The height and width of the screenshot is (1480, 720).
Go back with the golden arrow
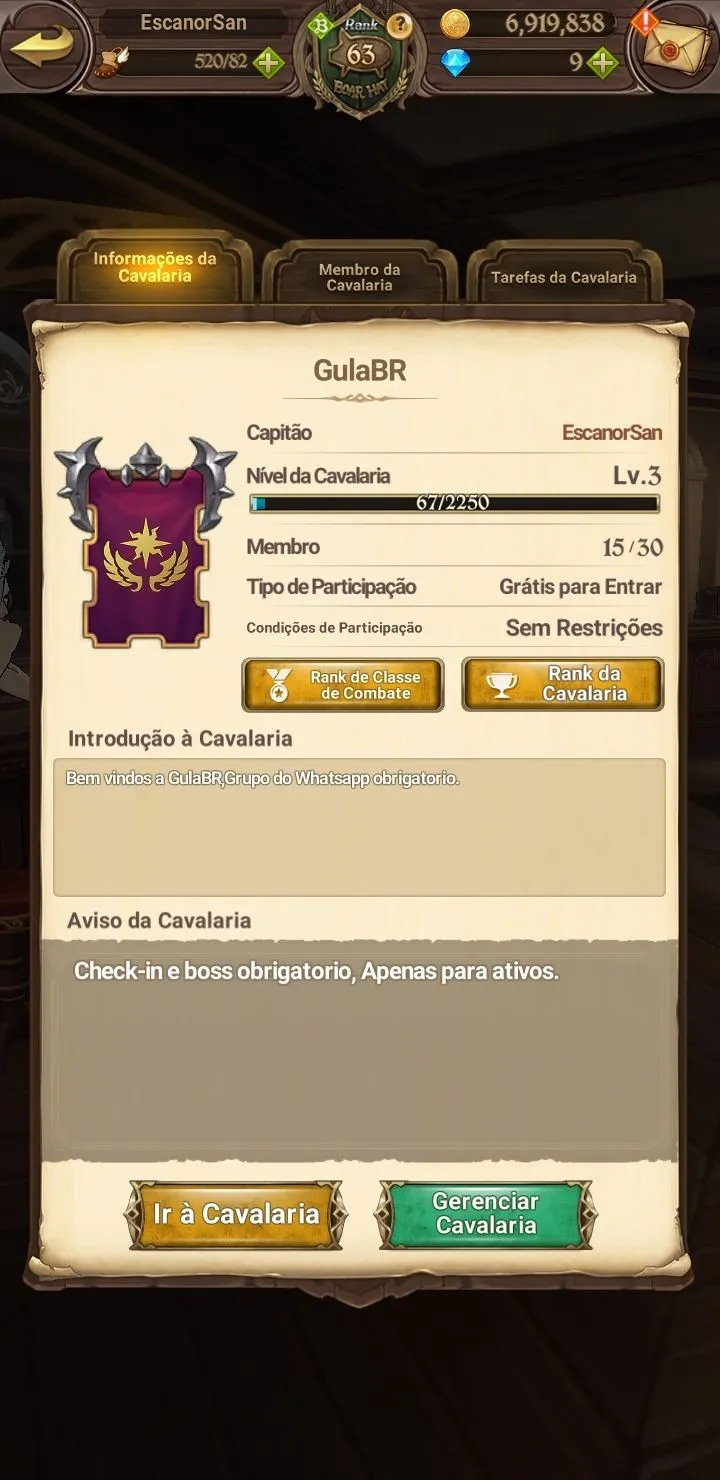tap(42, 45)
